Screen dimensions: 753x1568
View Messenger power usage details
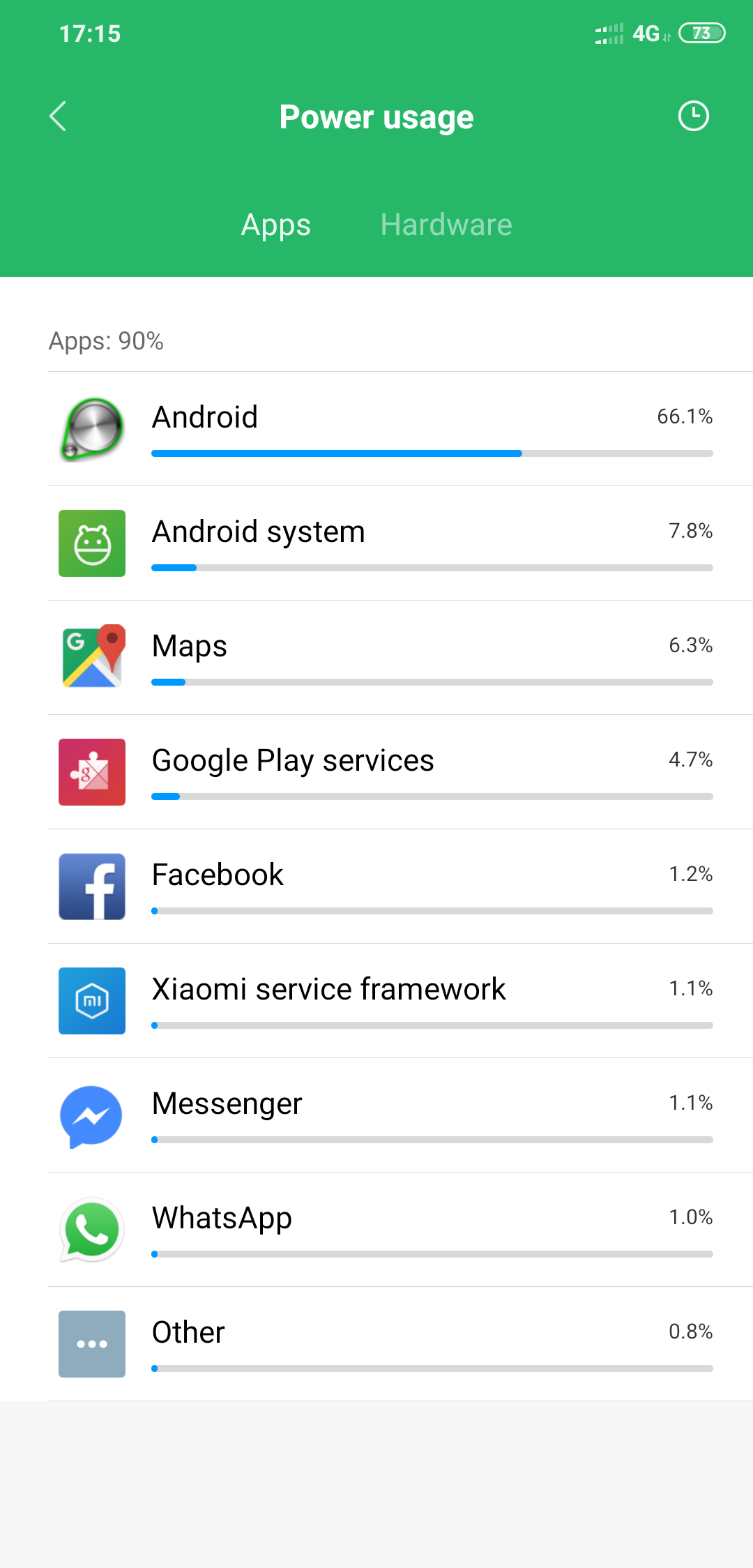(400, 1115)
